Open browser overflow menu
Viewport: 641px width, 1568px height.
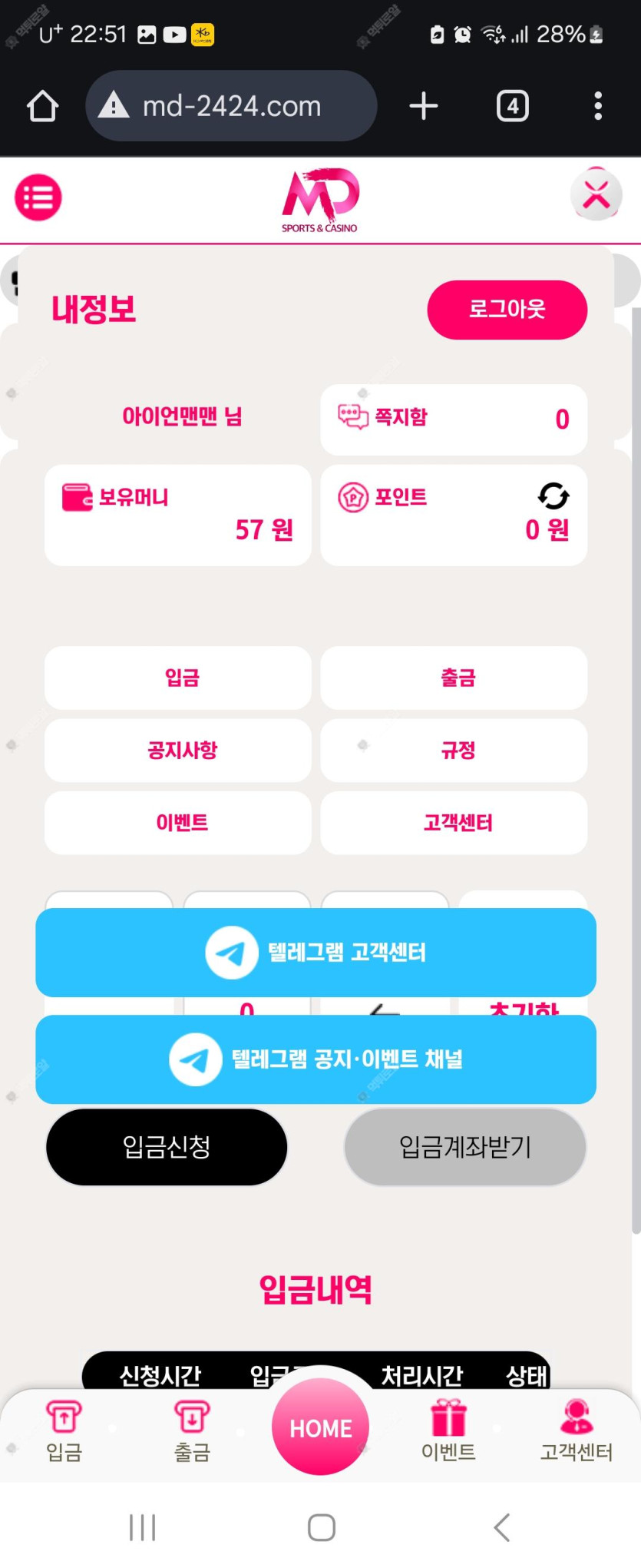point(597,106)
